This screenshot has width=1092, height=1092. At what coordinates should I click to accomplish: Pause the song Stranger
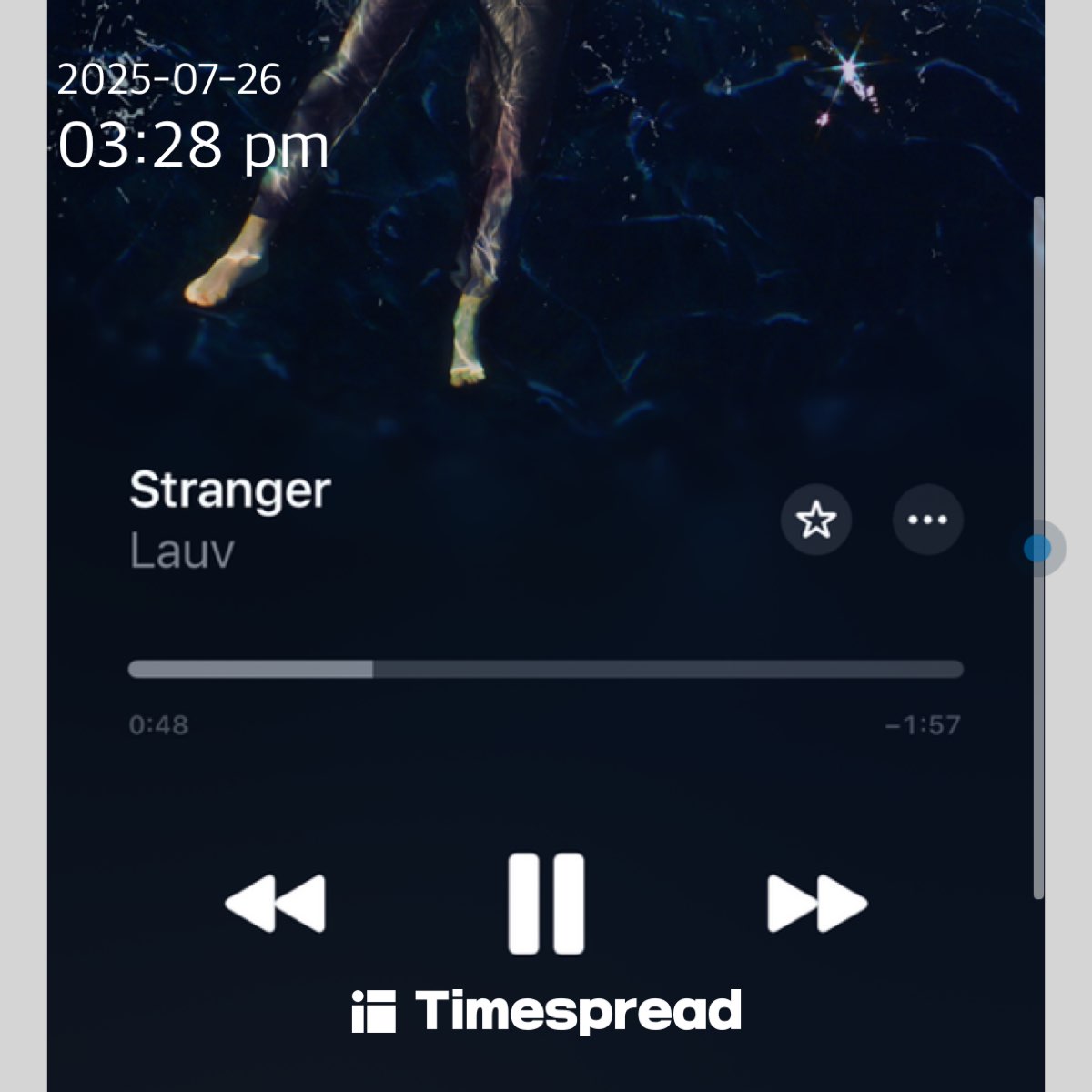point(546,903)
